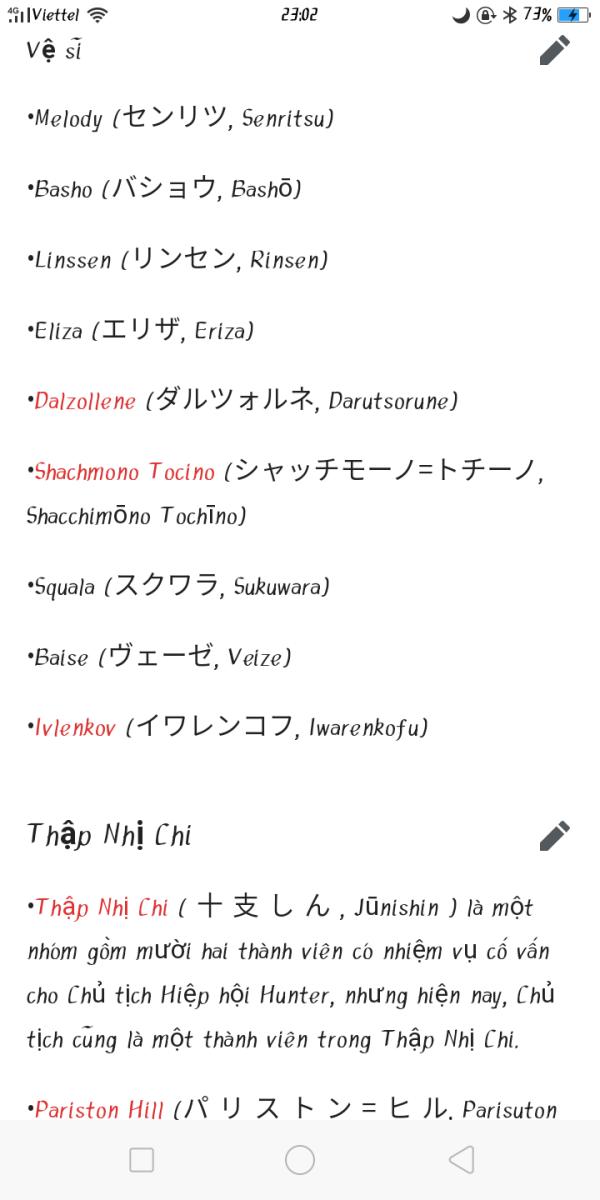600x1200 pixels.
Task: Open the Dalzollene link
Action: [x=85, y=401]
